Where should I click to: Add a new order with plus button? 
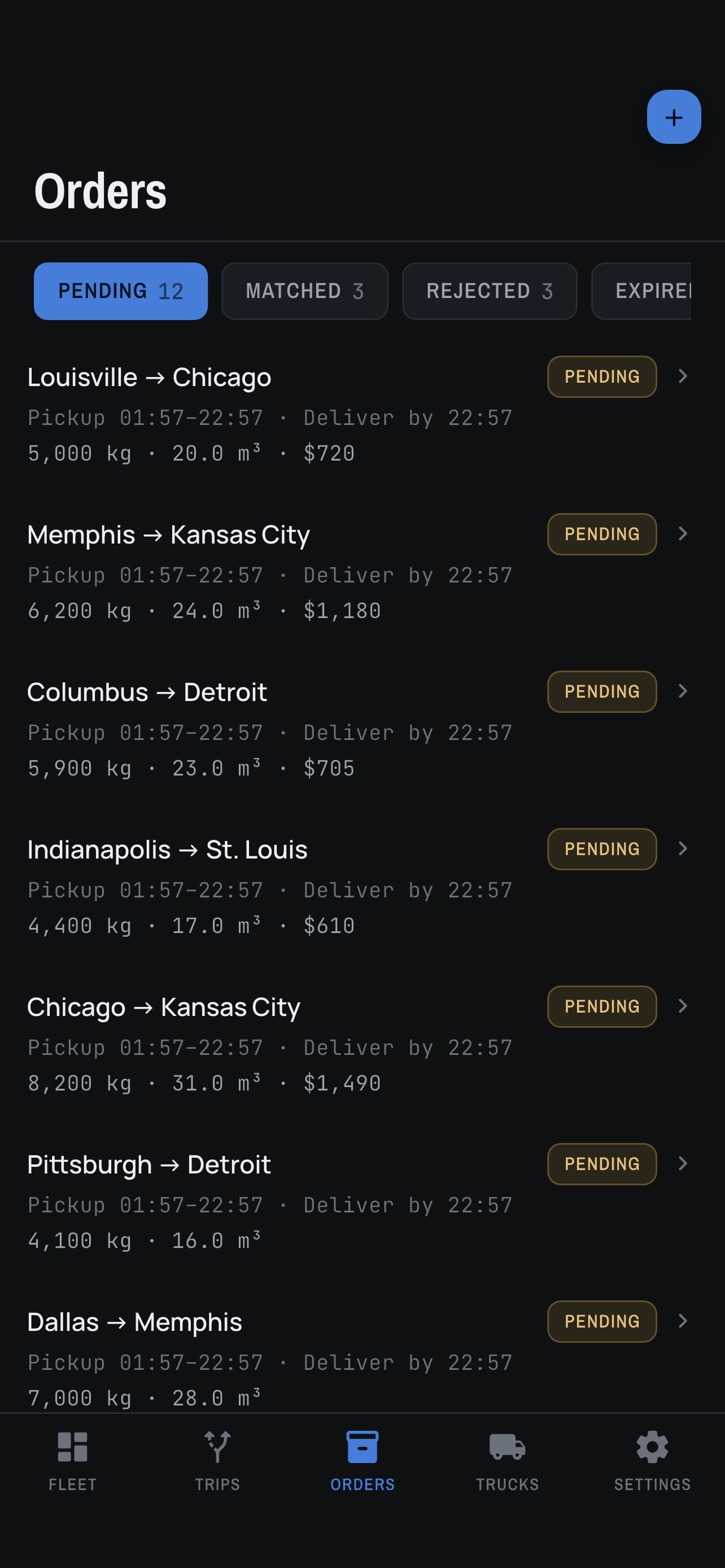pyautogui.click(x=673, y=117)
